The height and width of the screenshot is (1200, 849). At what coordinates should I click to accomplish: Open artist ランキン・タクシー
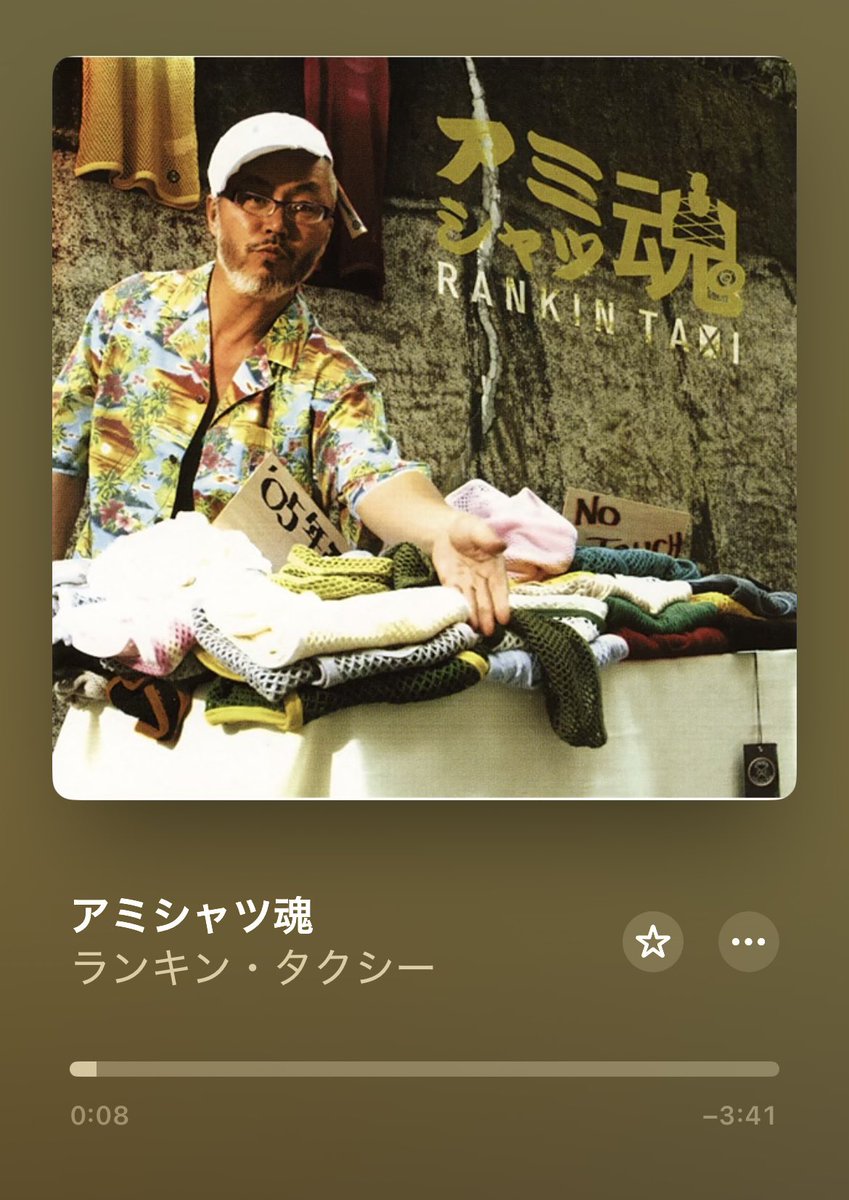tap(254, 968)
